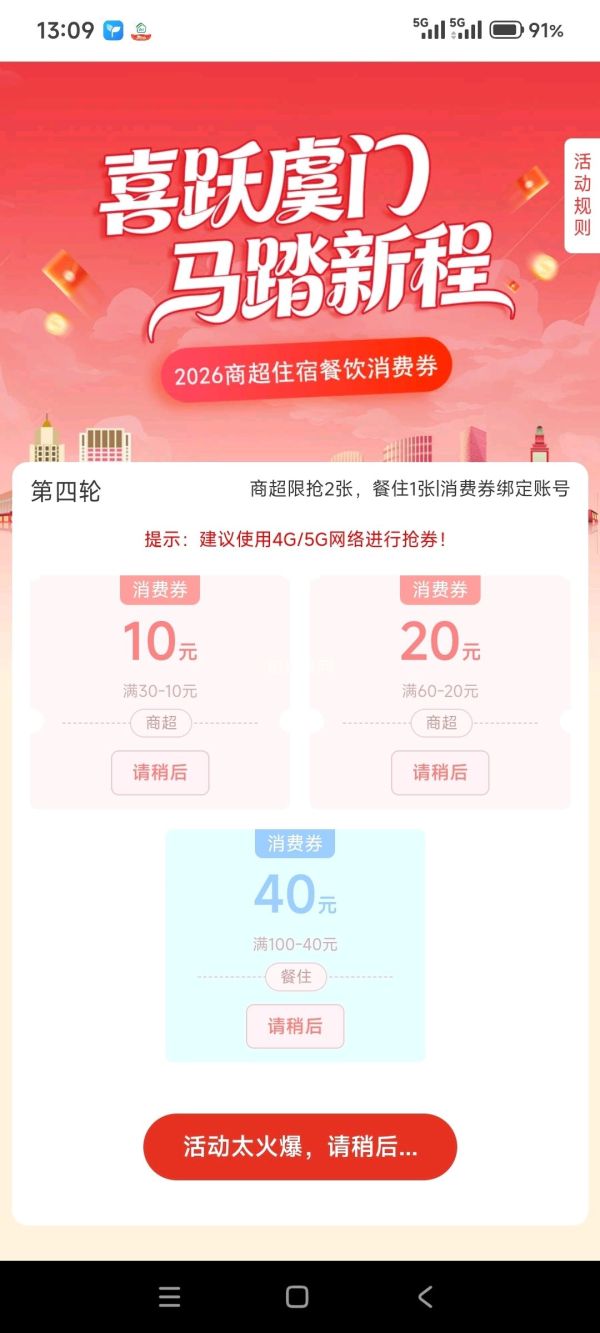This screenshot has height=1333, width=600.
Task: Tap 请稍后 on the 10元 商超 coupon
Action: coord(160,772)
